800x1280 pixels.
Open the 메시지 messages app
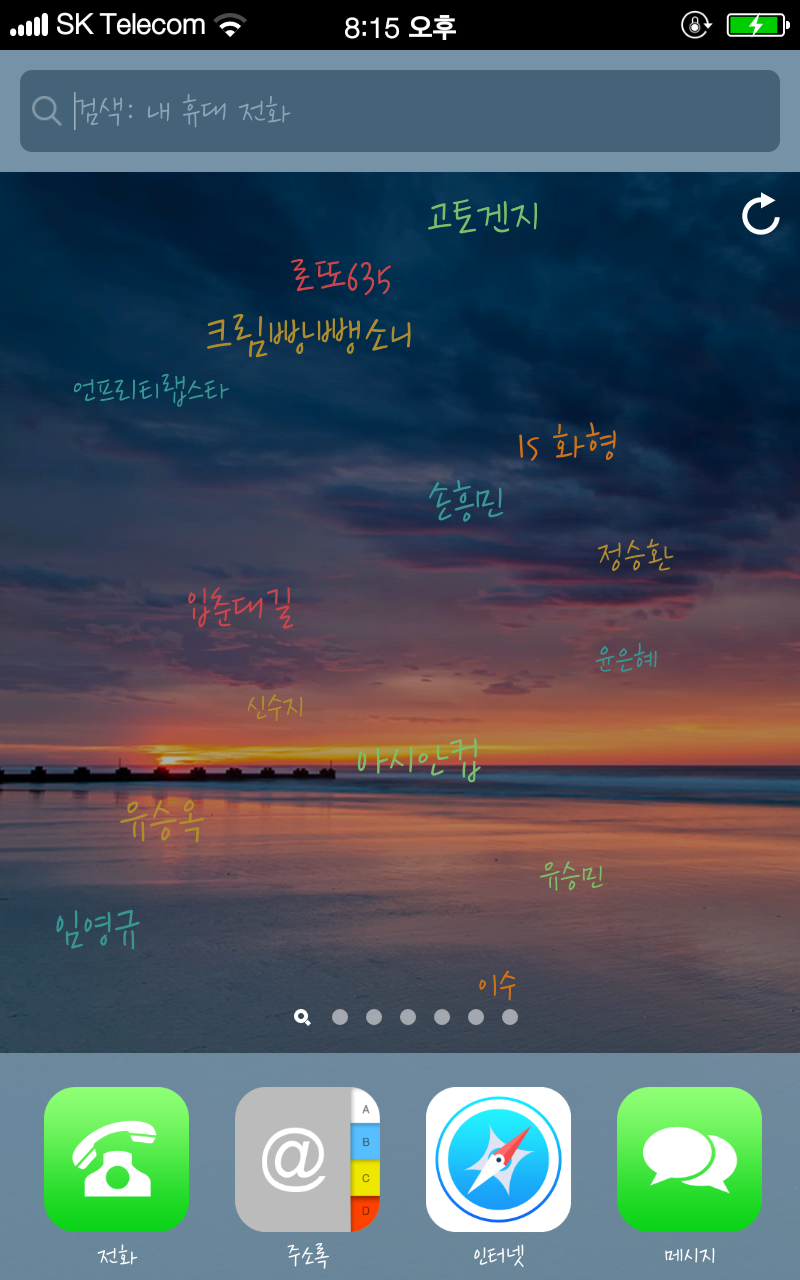point(689,1159)
